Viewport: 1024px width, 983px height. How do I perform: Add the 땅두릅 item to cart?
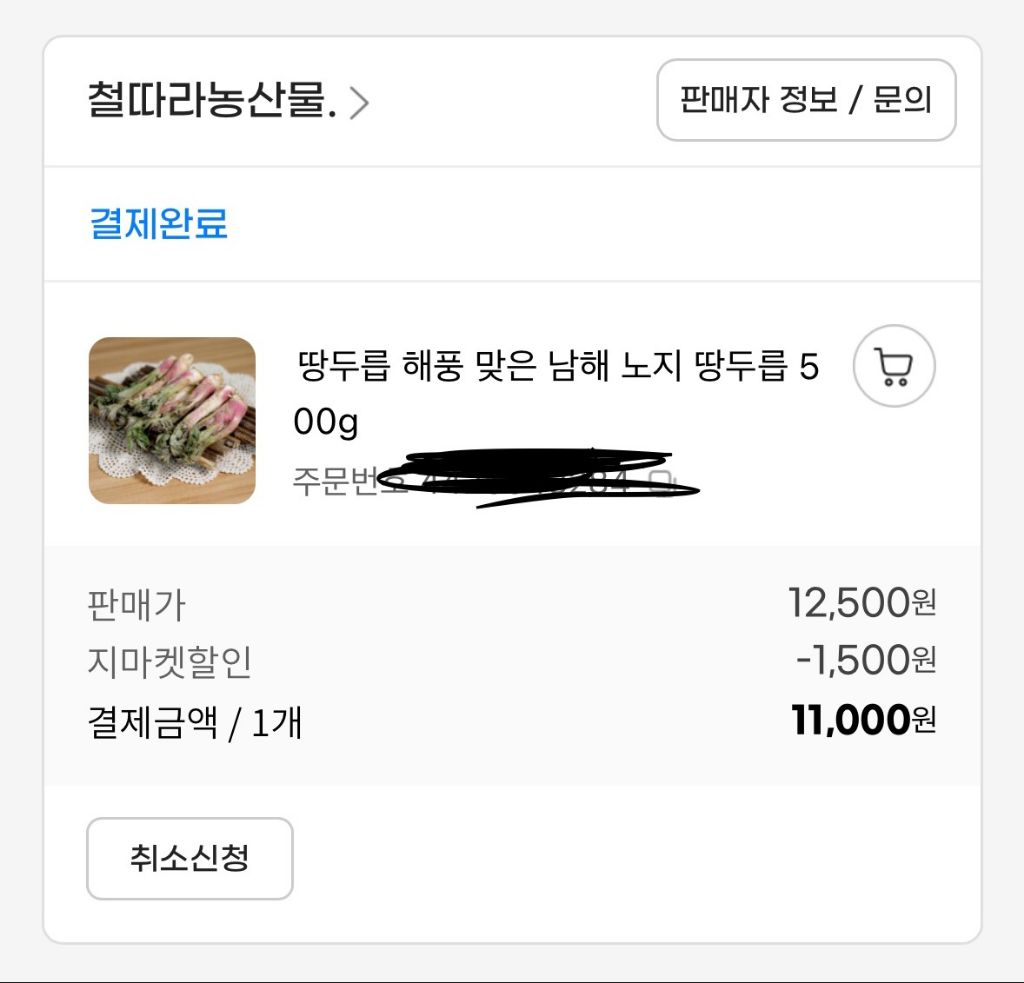tap(894, 367)
